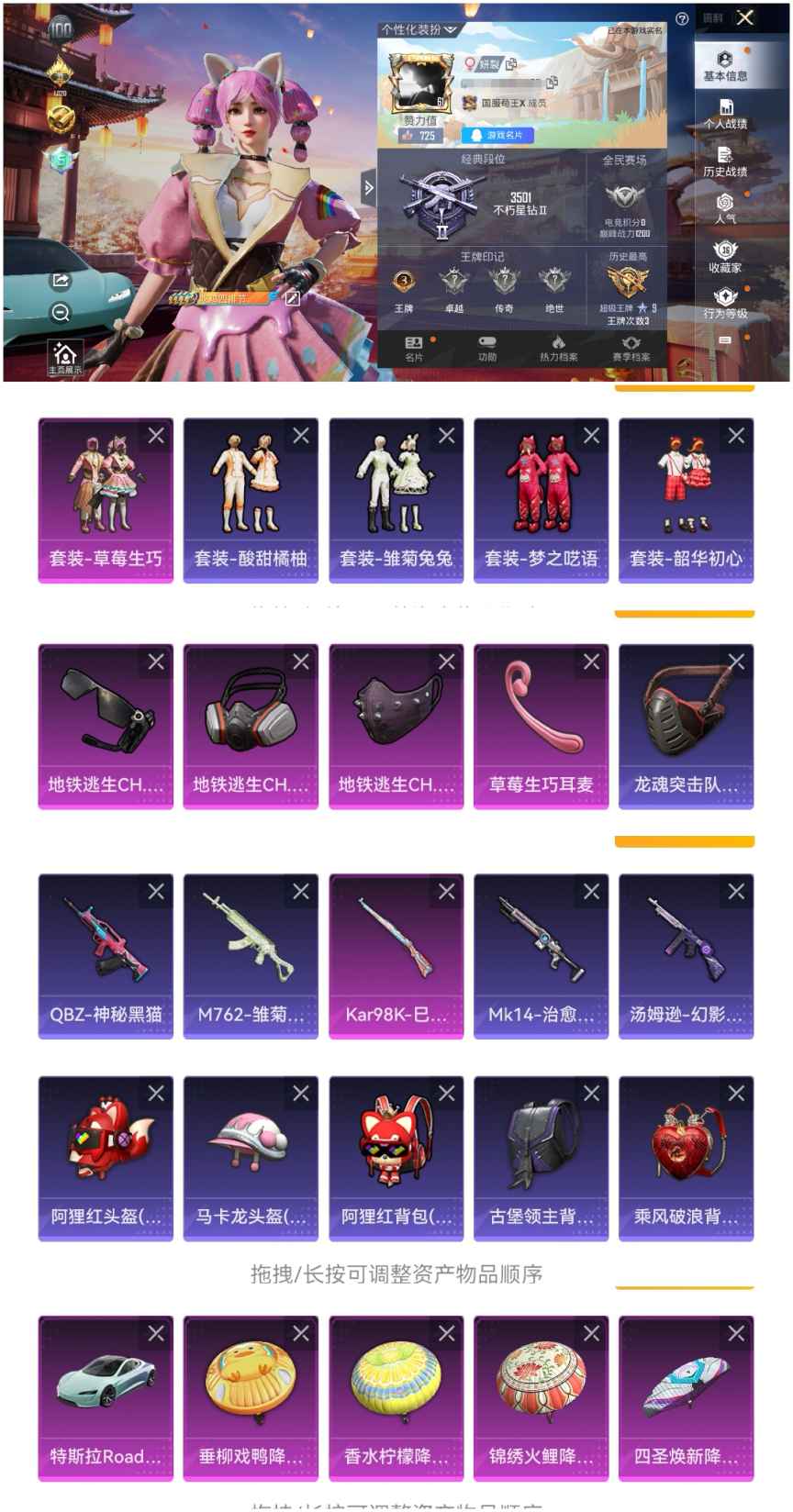Image resolution: width=793 pixels, height=1512 pixels.
Task: Remove the 乘风破浪背包 item
Action: tap(736, 1093)
